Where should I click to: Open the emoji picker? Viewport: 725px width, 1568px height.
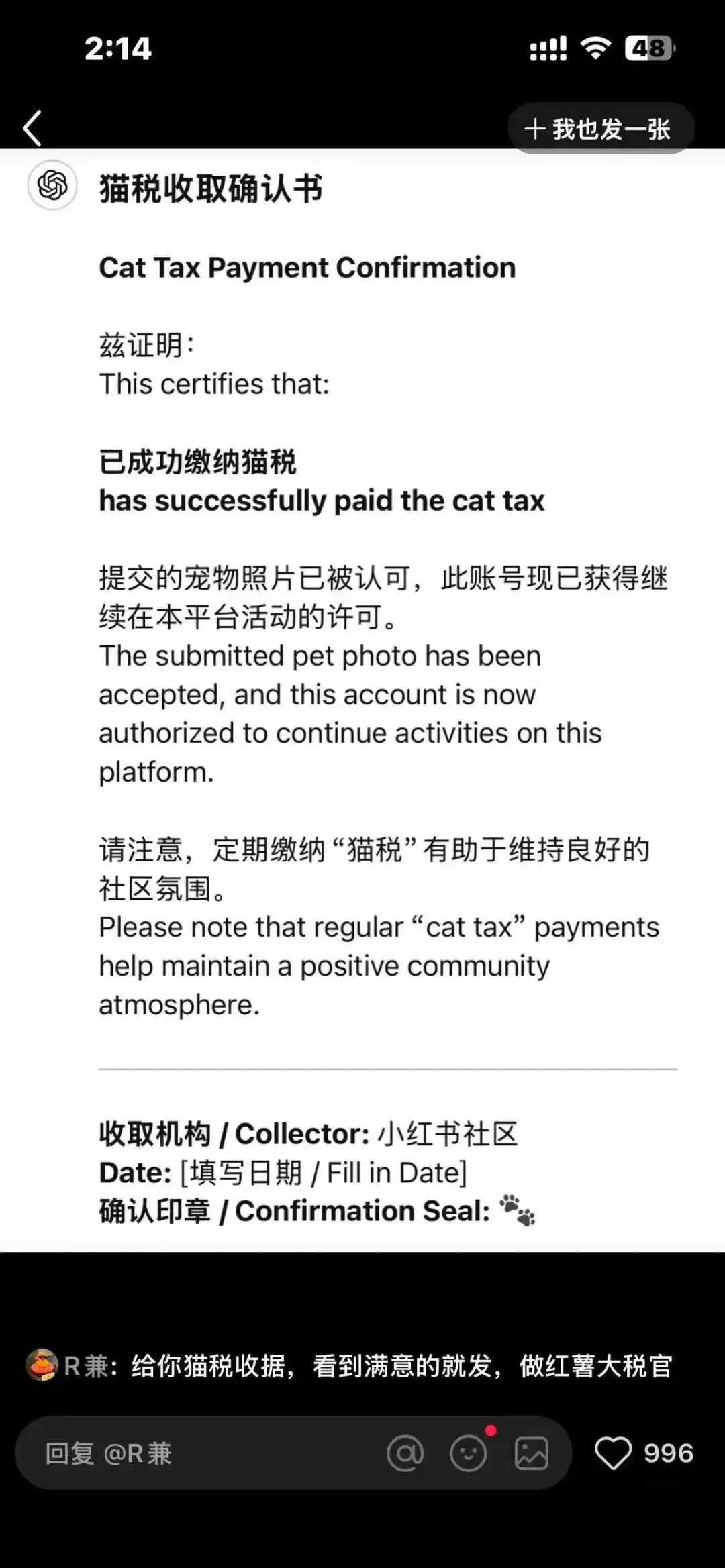tap(468, 1453)
